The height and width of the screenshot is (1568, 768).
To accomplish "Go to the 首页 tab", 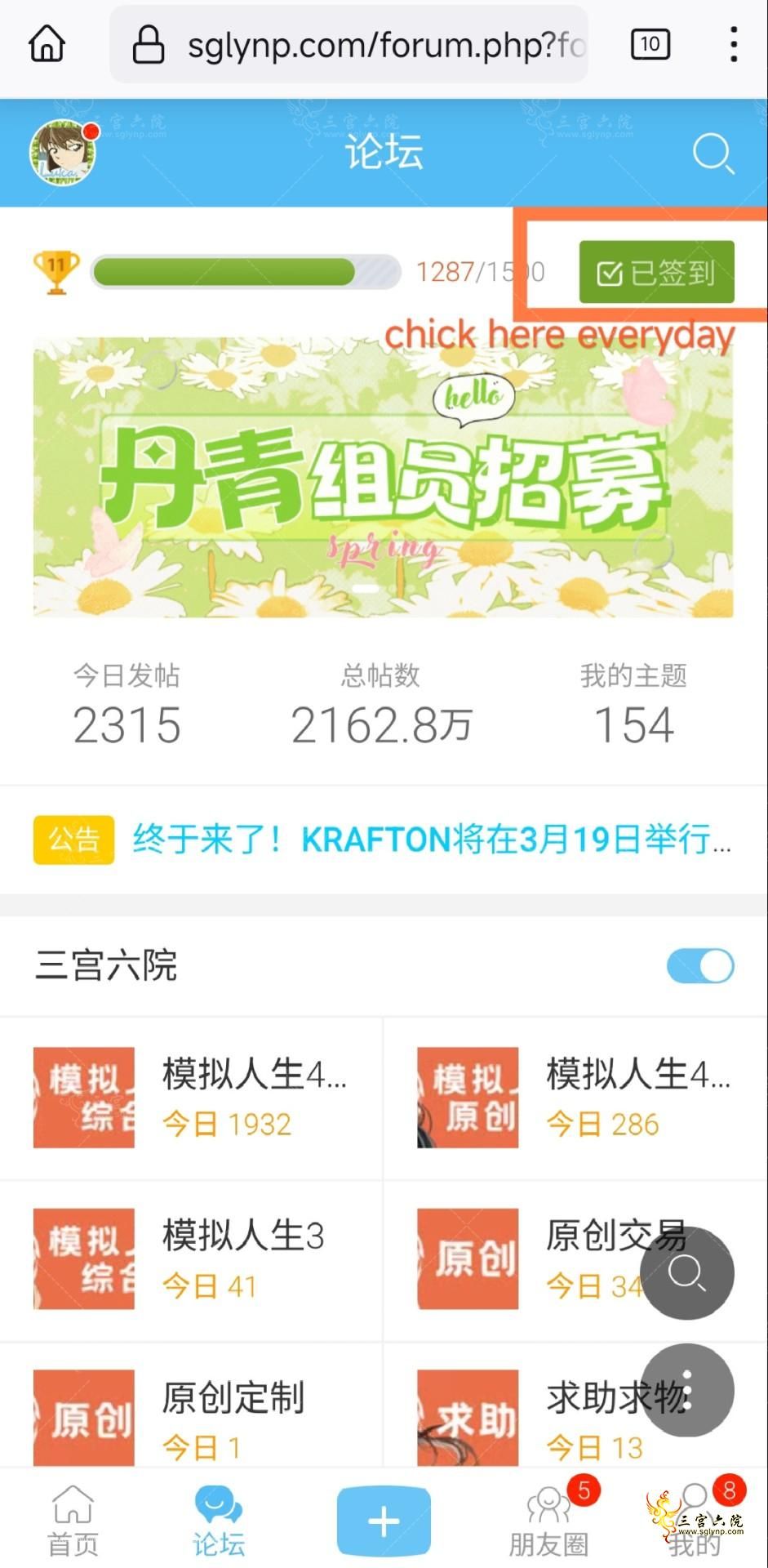I will click(x=73, y=1521).
